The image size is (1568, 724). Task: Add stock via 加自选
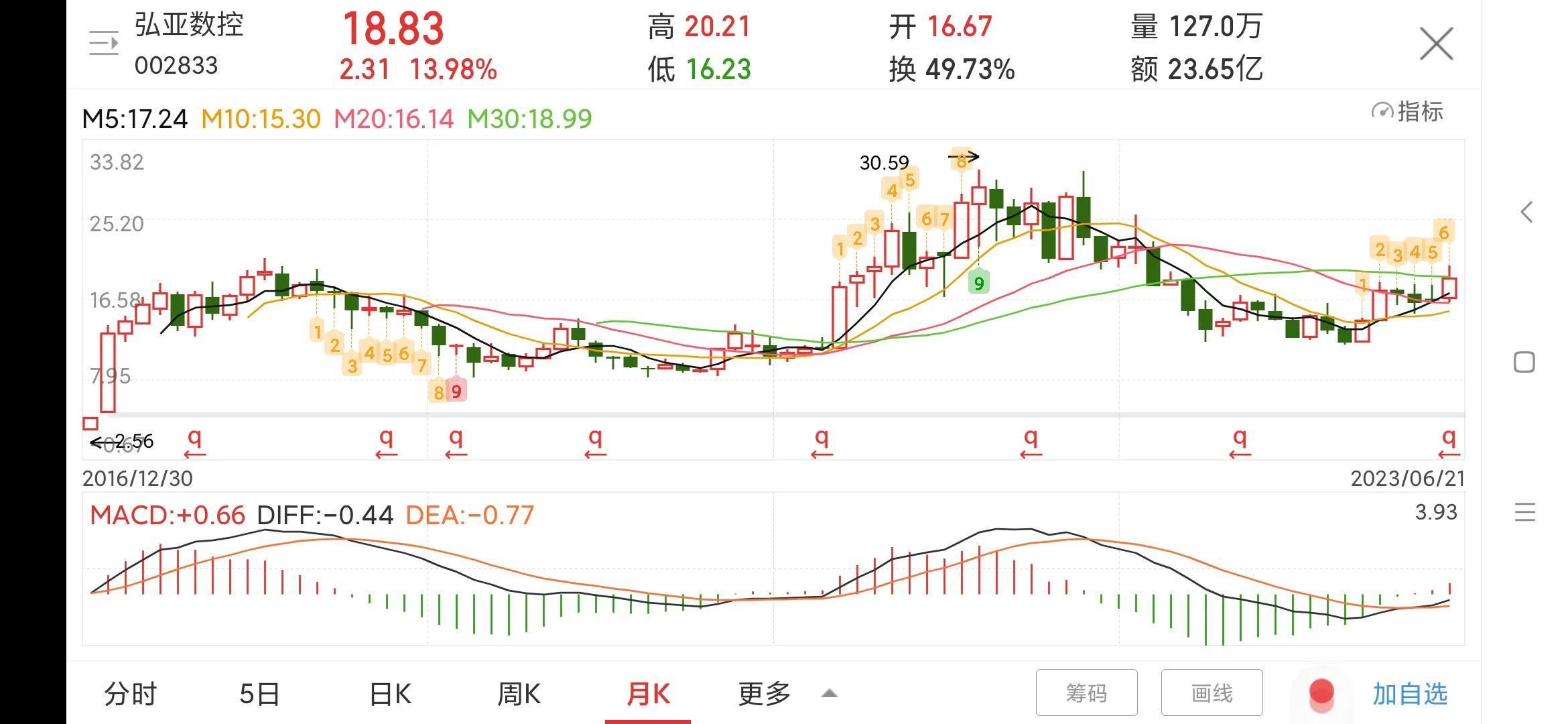(1410, 693)
